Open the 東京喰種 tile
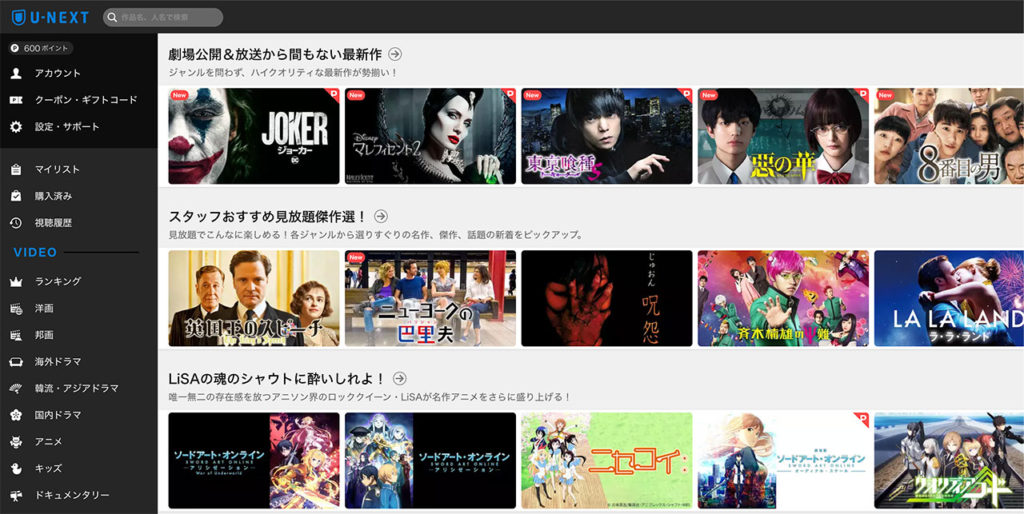This screenshot has width=1024, height=514. pos(607,136)
